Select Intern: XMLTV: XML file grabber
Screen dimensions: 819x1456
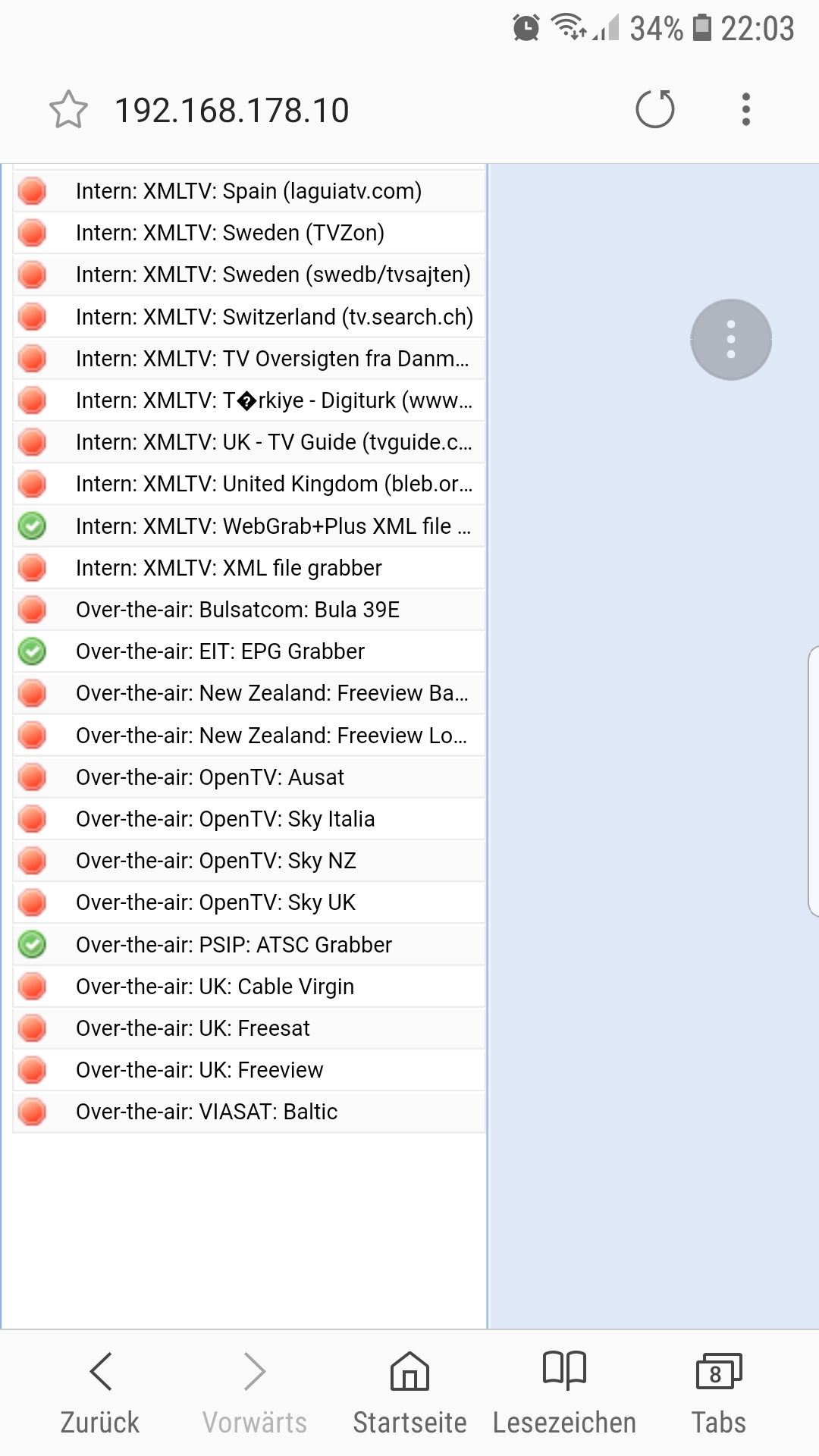249,568
